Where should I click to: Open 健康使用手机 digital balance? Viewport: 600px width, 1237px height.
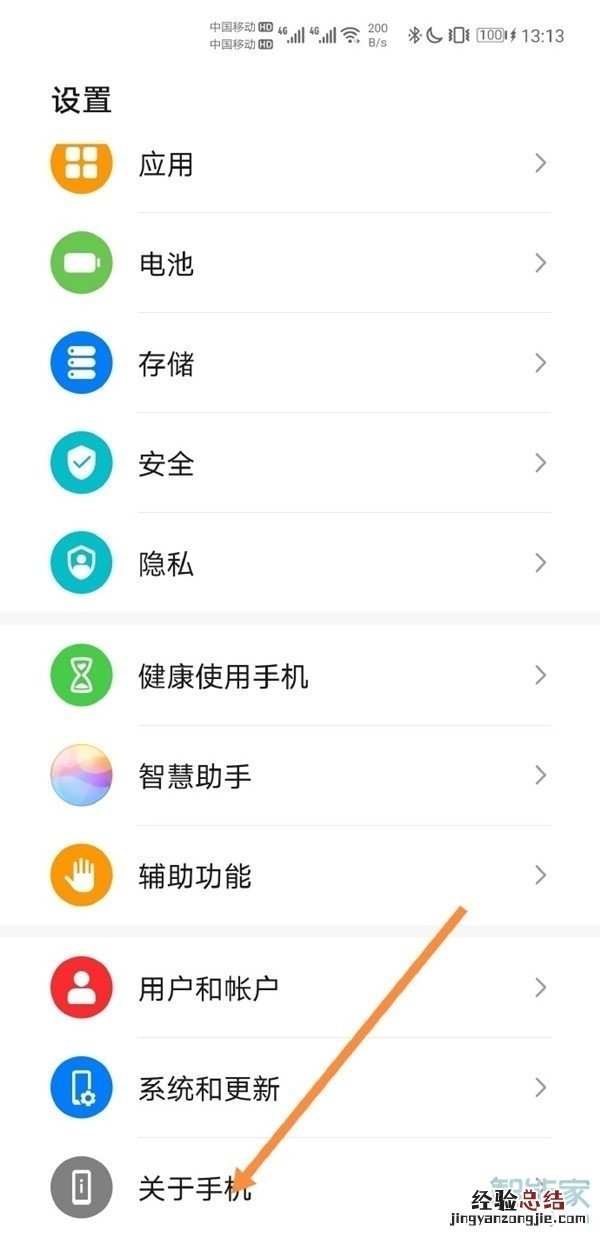click(x=300, y=677)
